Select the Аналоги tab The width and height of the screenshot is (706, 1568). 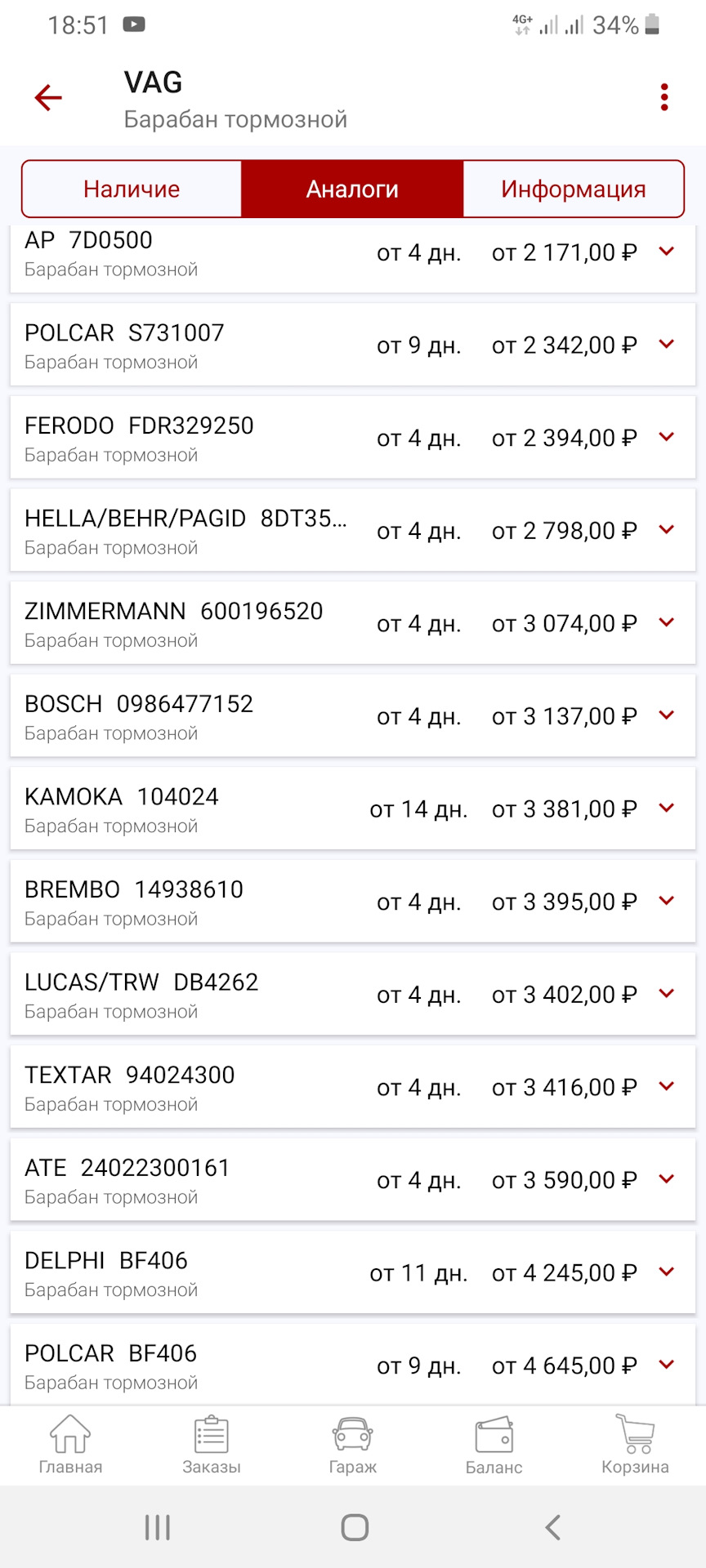(352, 189)
